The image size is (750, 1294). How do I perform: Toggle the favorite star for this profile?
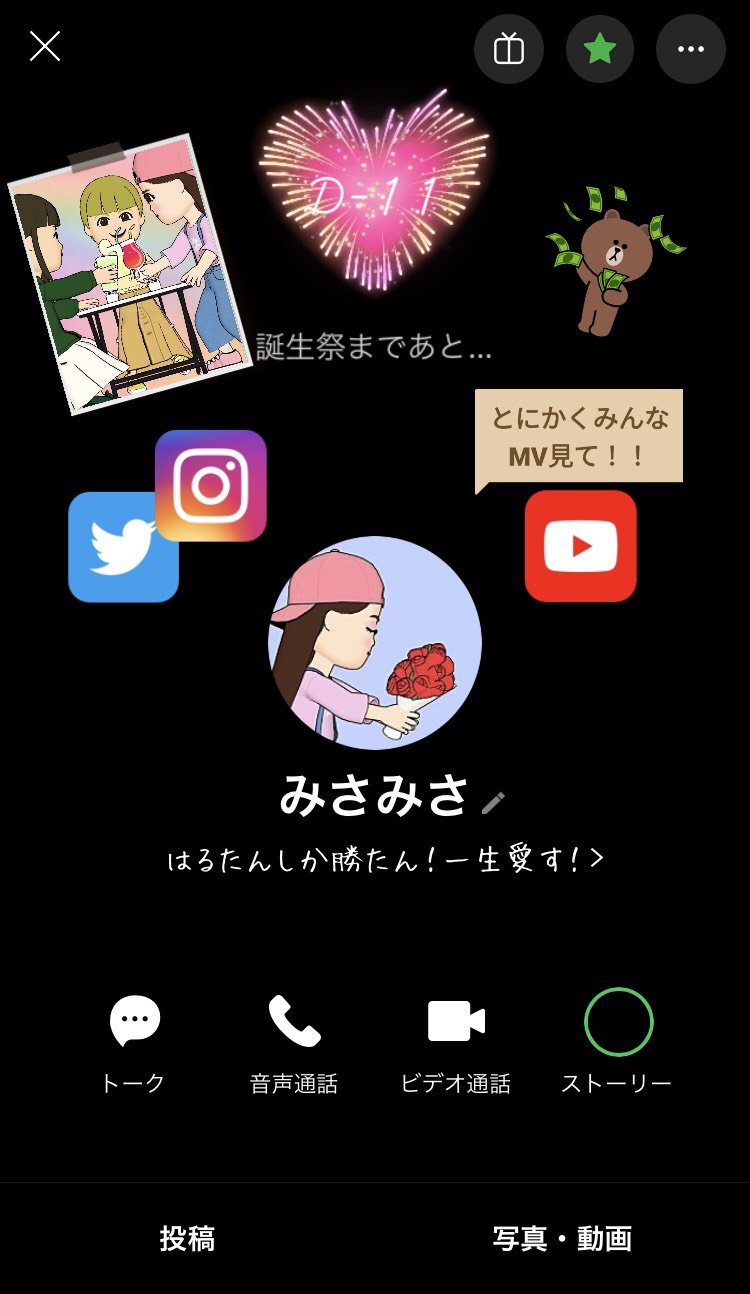(x=599, y=48)
